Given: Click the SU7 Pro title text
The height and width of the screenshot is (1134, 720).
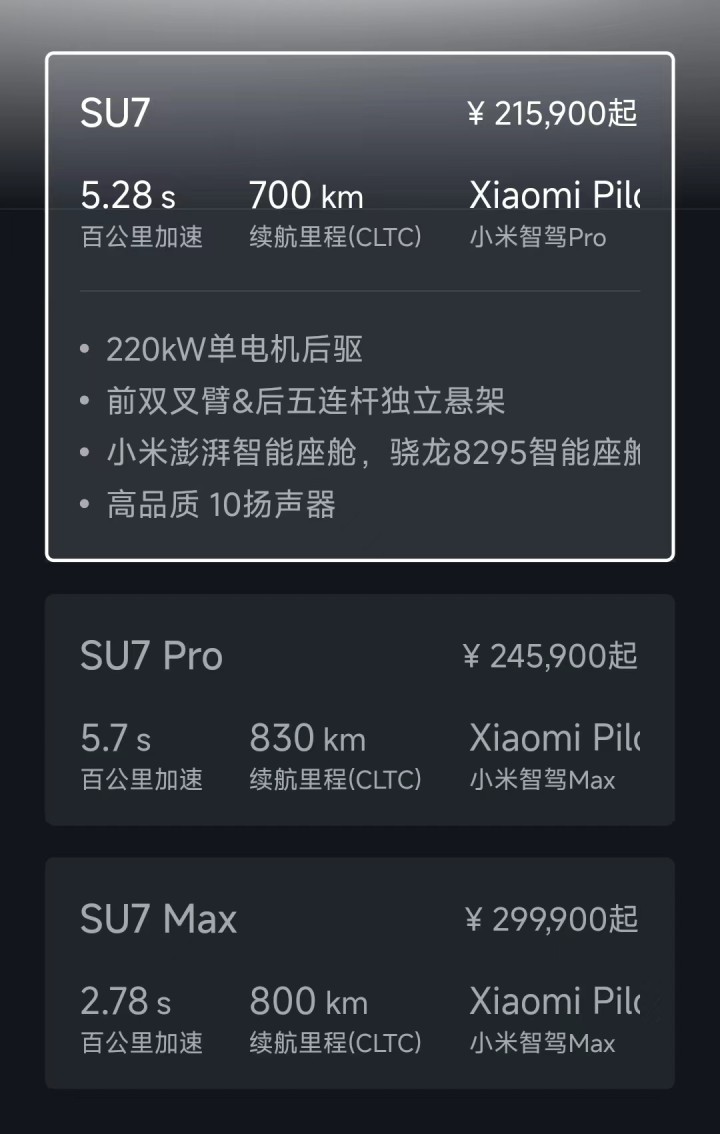Looking at the screenshot, I should 152,655.
